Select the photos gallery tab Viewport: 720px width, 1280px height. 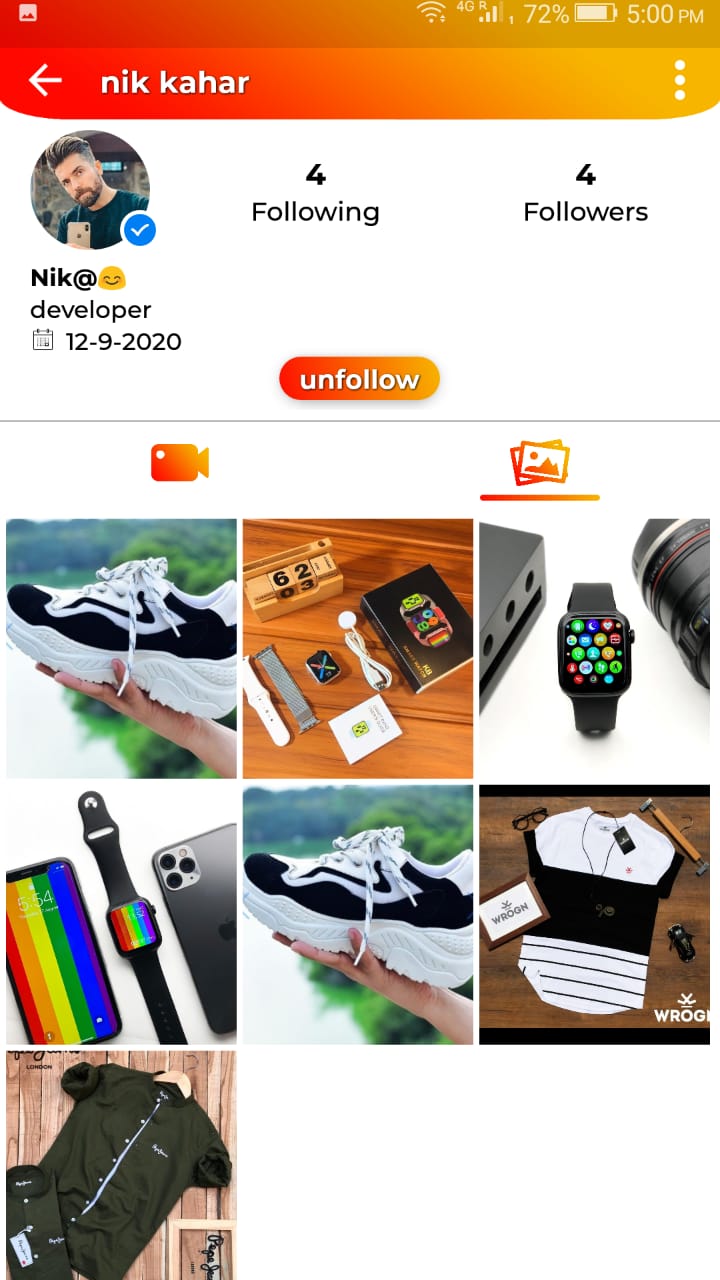coord(539,463)
